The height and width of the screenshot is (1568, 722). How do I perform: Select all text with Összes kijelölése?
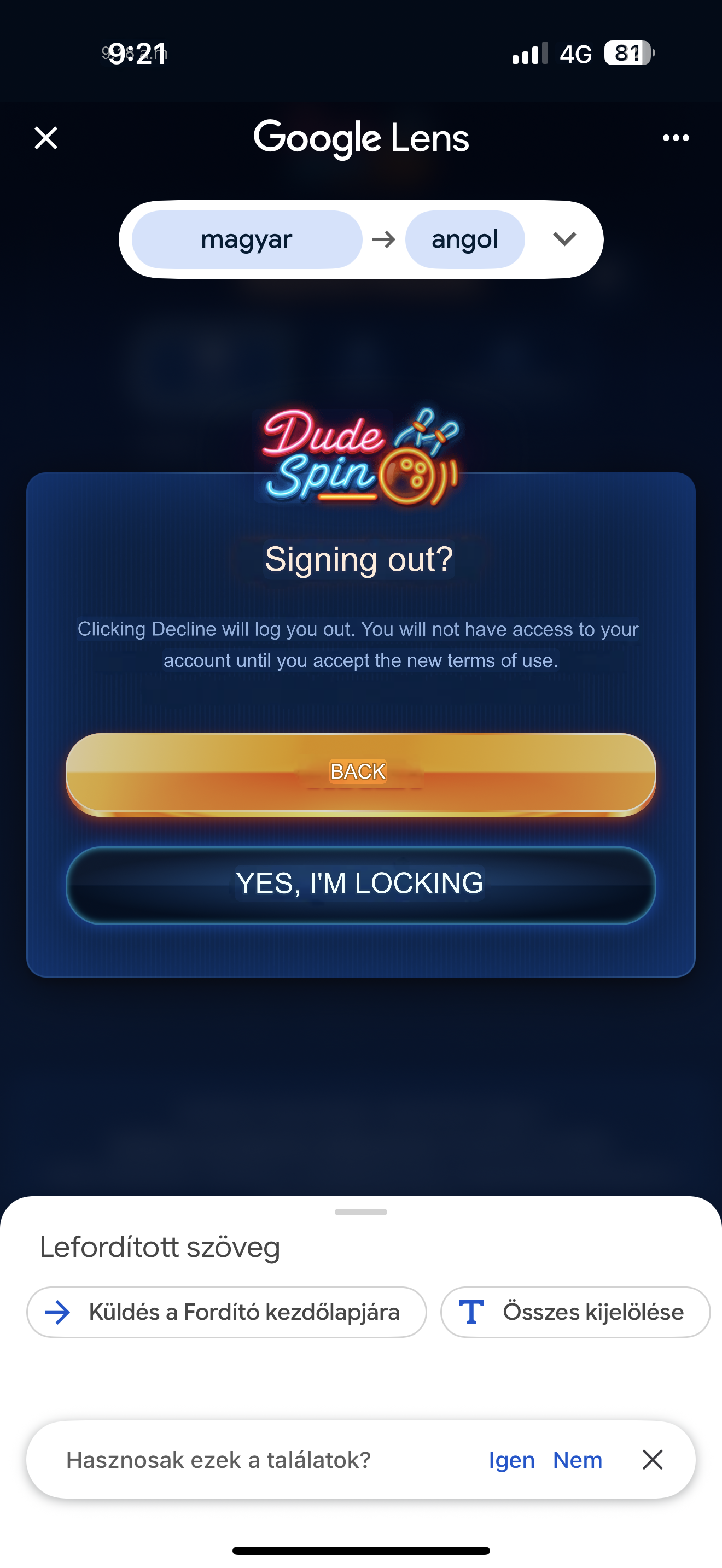575,1312
